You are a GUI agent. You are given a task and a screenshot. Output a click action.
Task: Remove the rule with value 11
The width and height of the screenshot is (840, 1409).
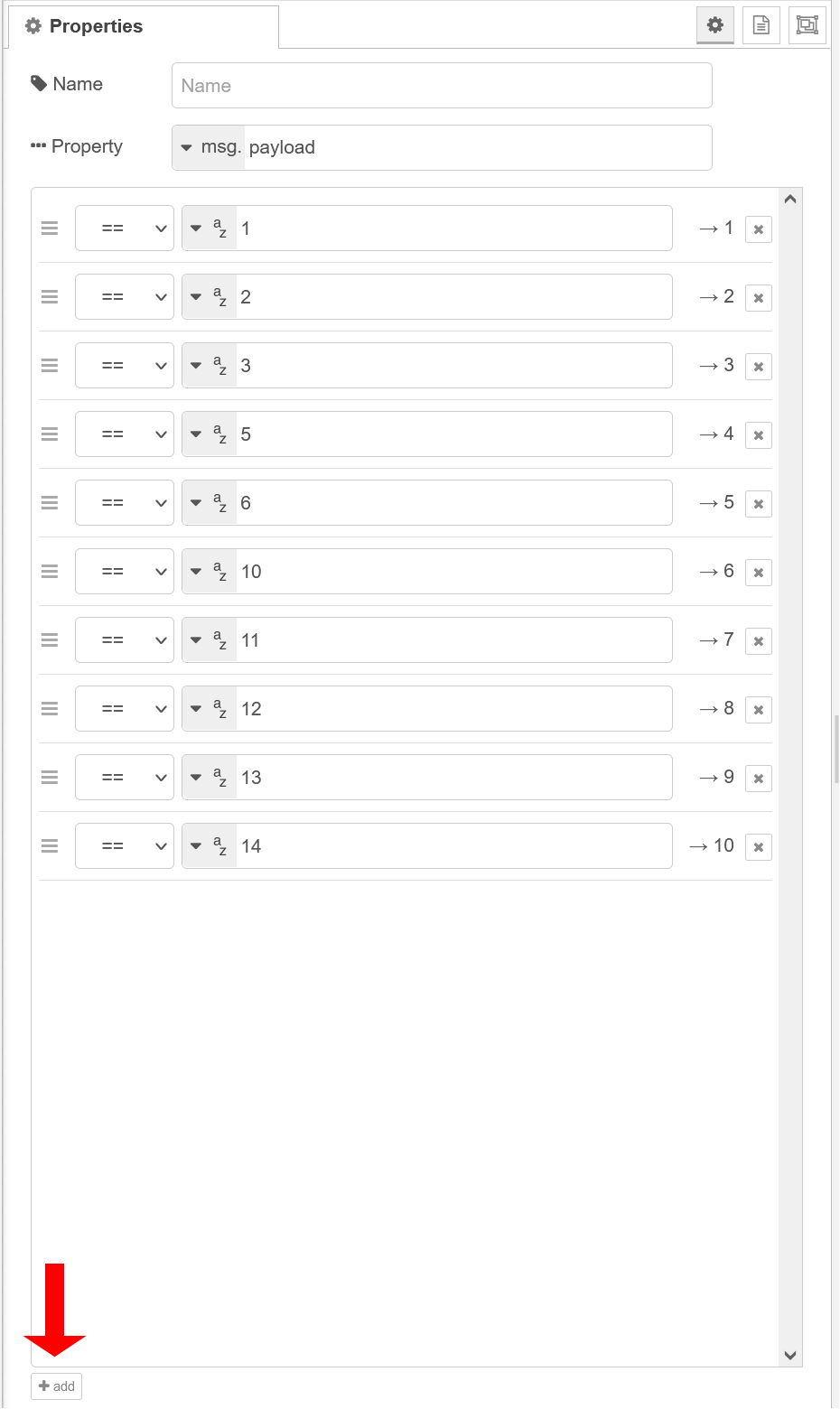click(759, 641)
